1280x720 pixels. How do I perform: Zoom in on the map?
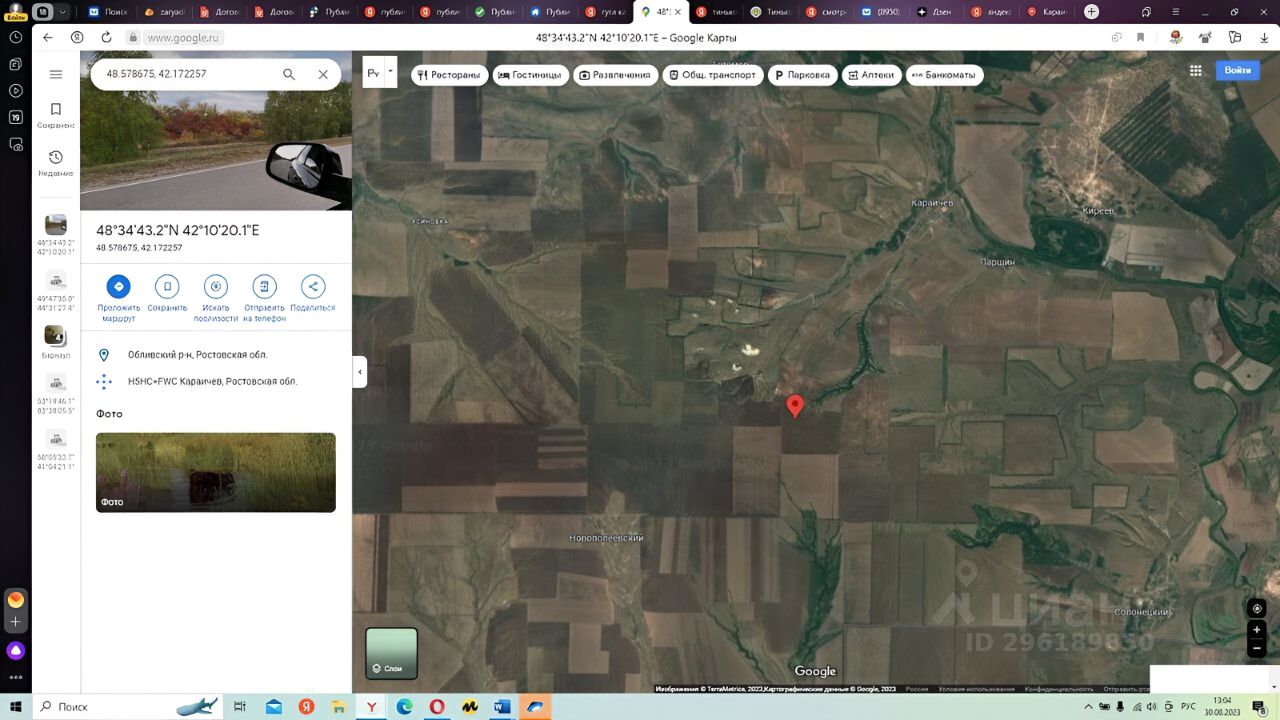tap(1257, 630)
